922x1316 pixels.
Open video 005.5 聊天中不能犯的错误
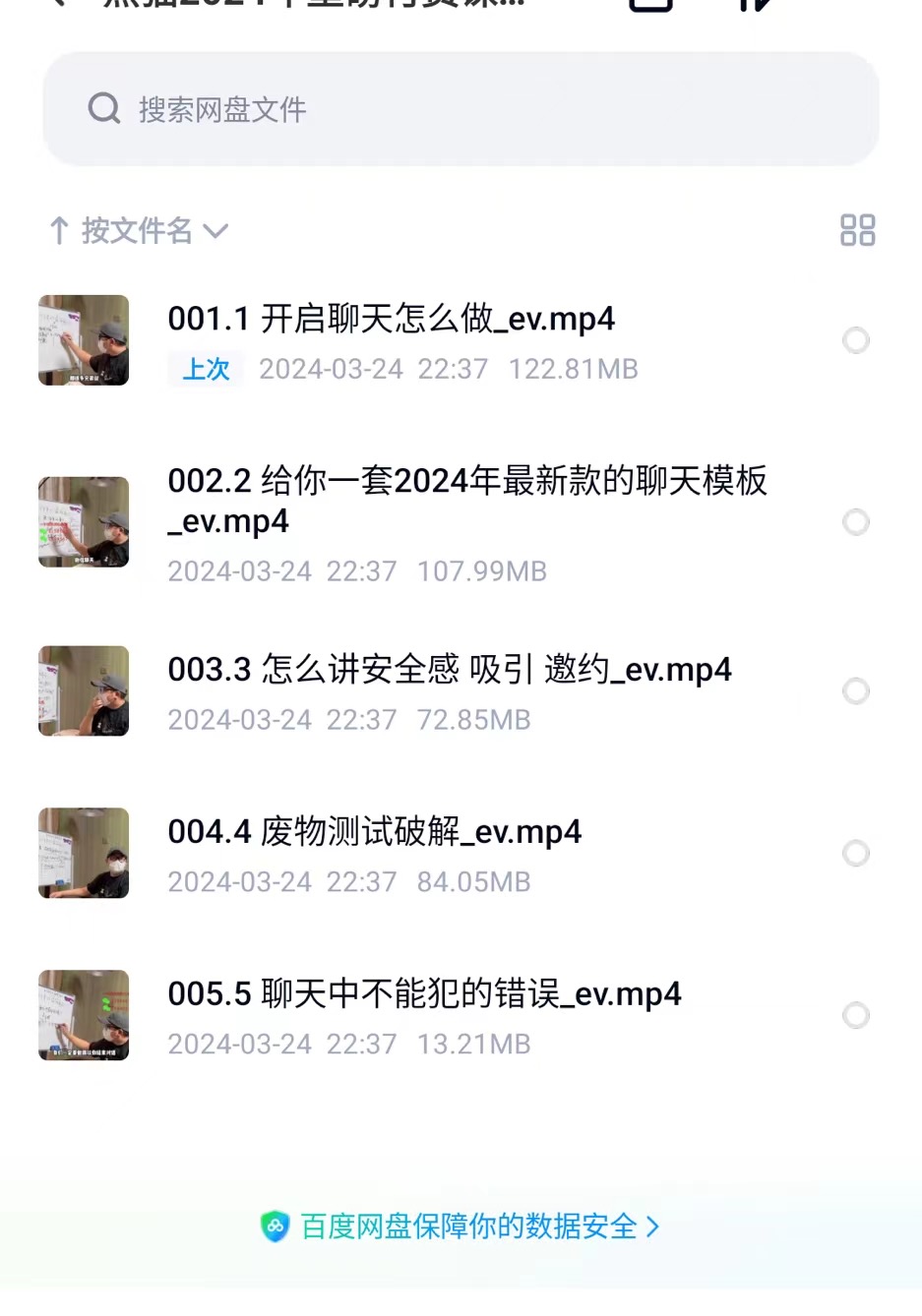(x=423, y=994)
